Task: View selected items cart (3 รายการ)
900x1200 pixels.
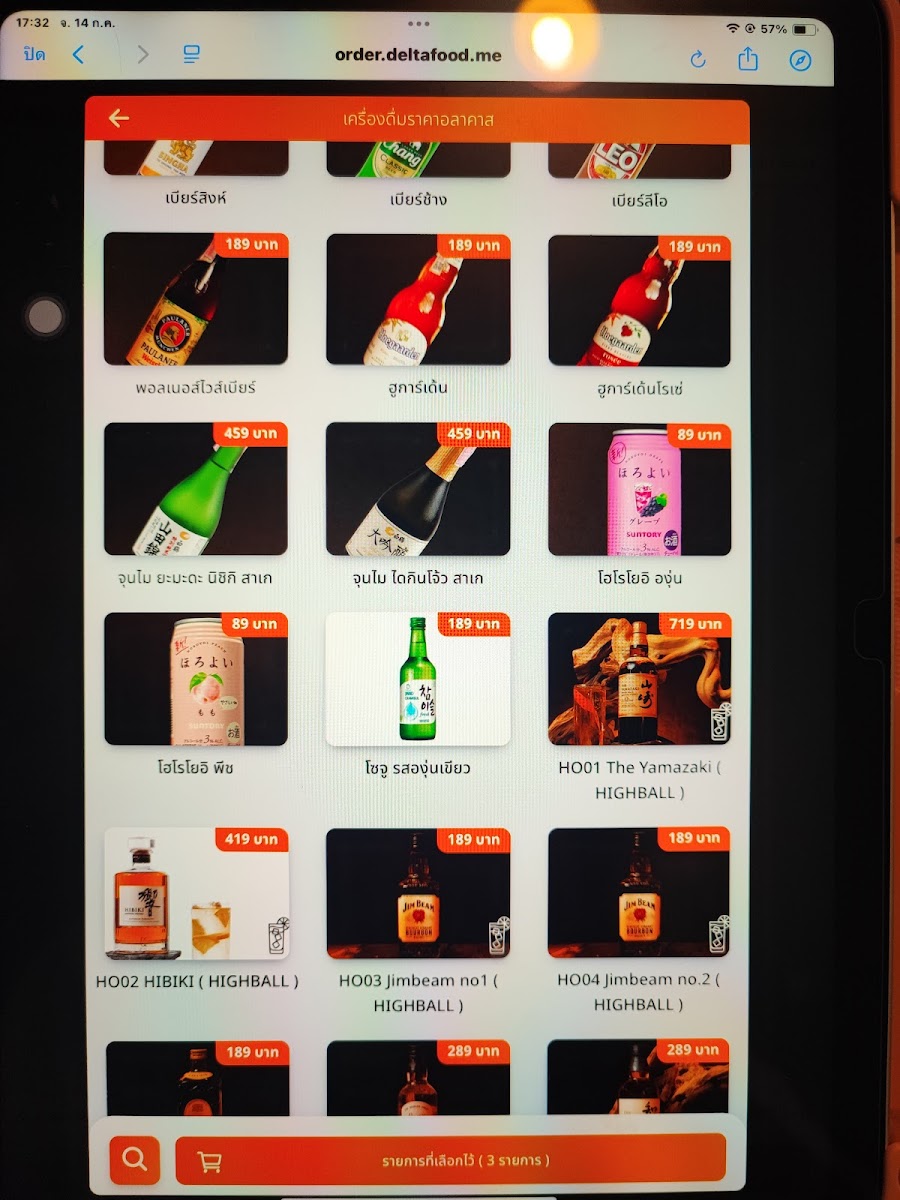Action: pos(450,1160)
